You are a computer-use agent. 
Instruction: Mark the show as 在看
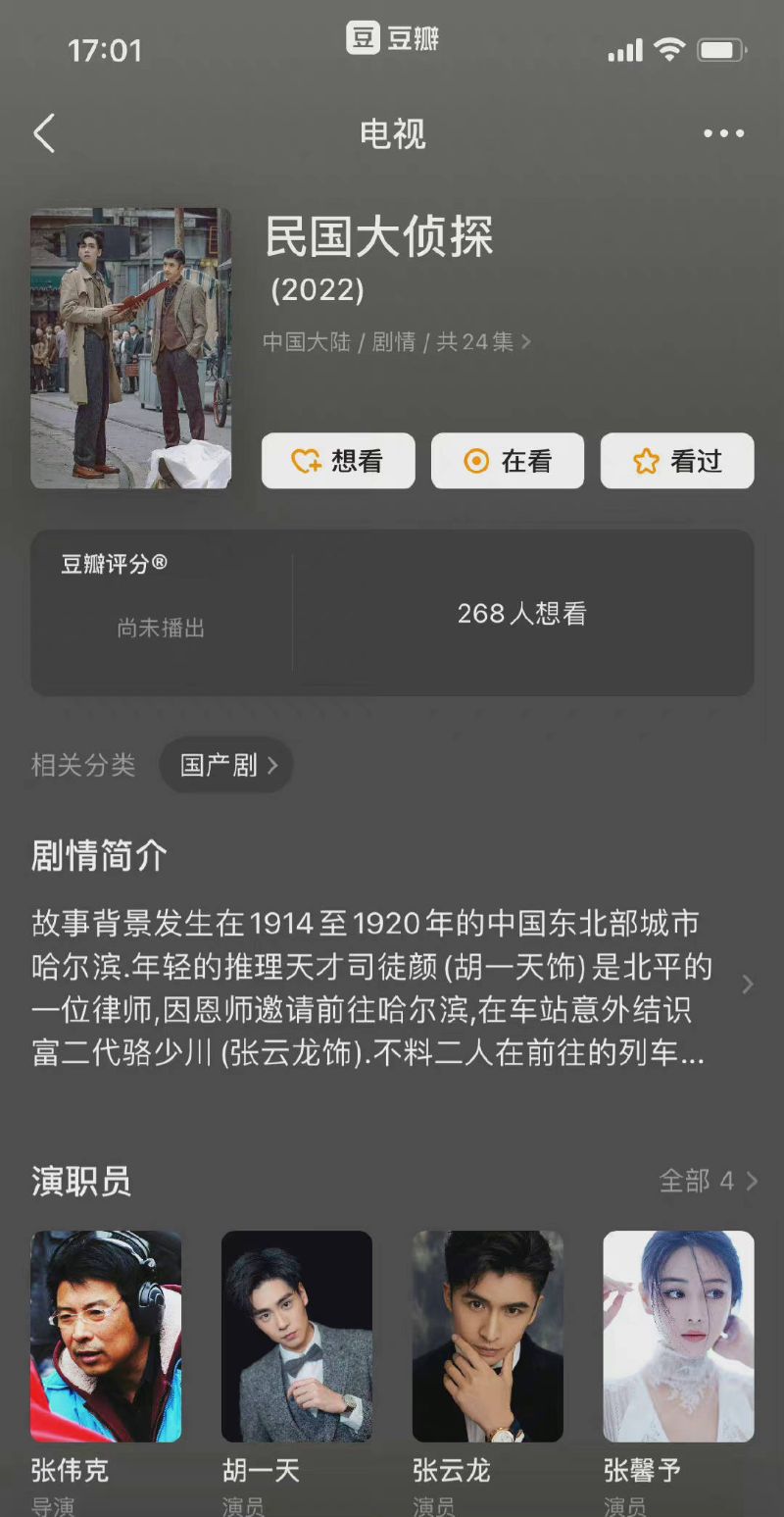tap(508, 461)
